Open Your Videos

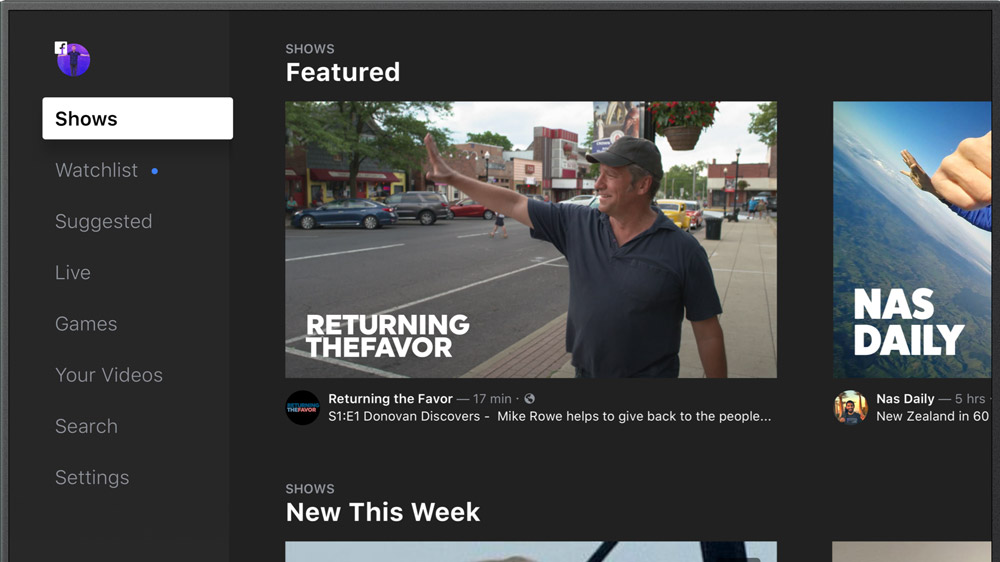109,375
